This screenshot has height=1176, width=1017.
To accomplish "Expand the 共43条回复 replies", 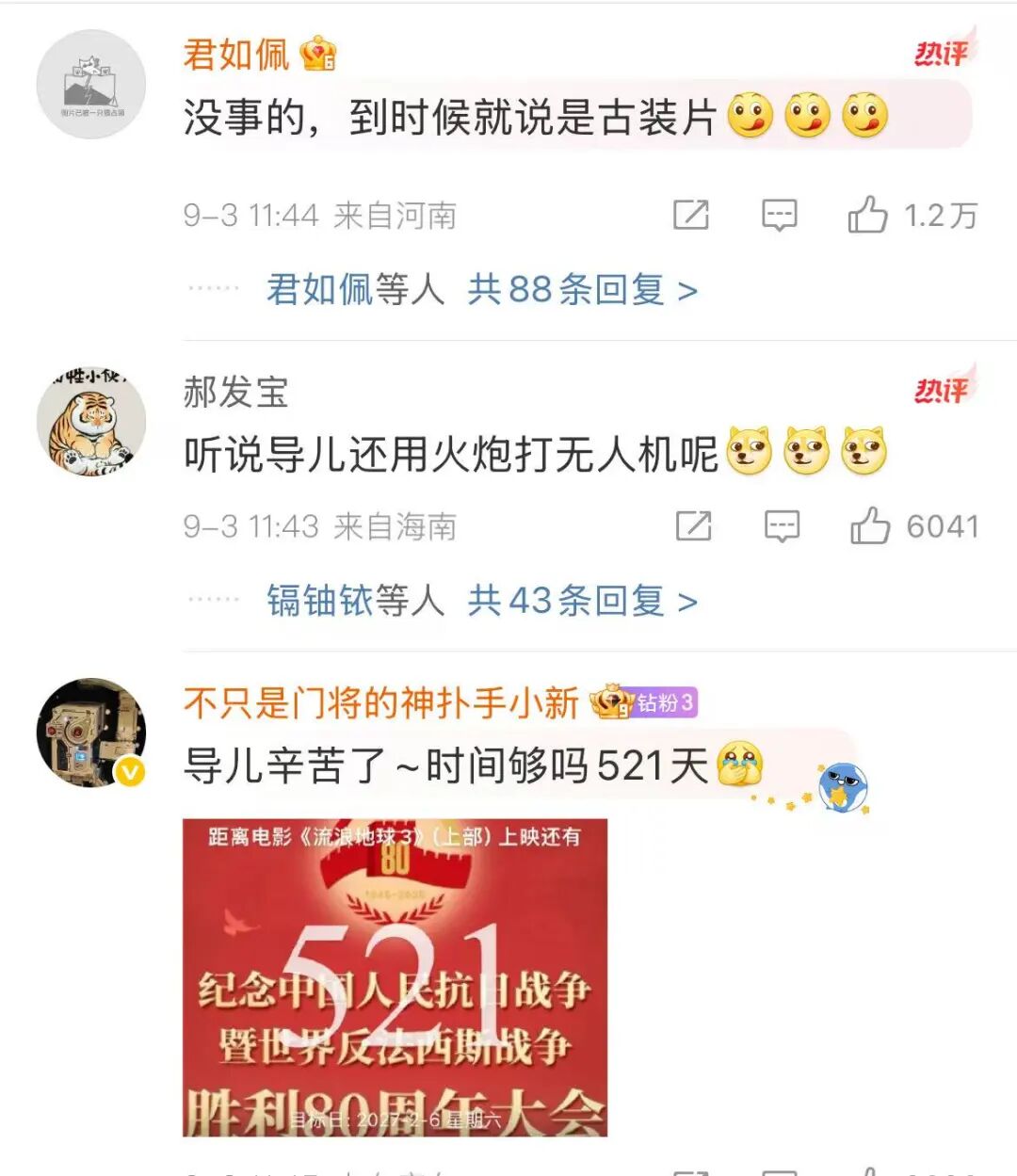I will click(x=582, y=600).
